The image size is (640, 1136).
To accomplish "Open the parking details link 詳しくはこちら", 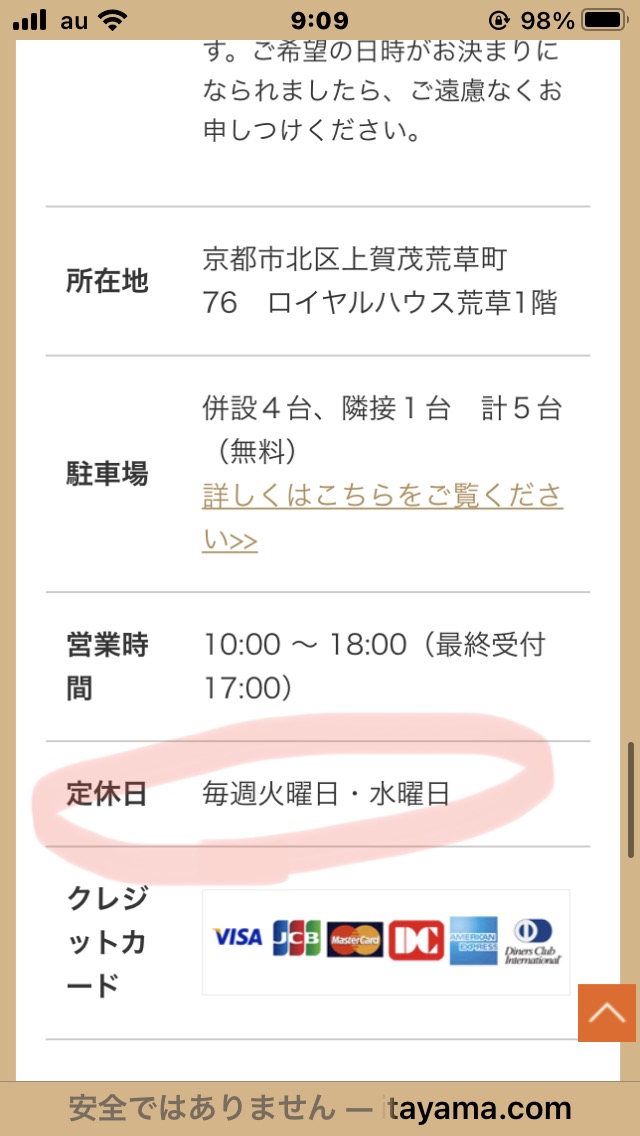I will tap(382, 518).
